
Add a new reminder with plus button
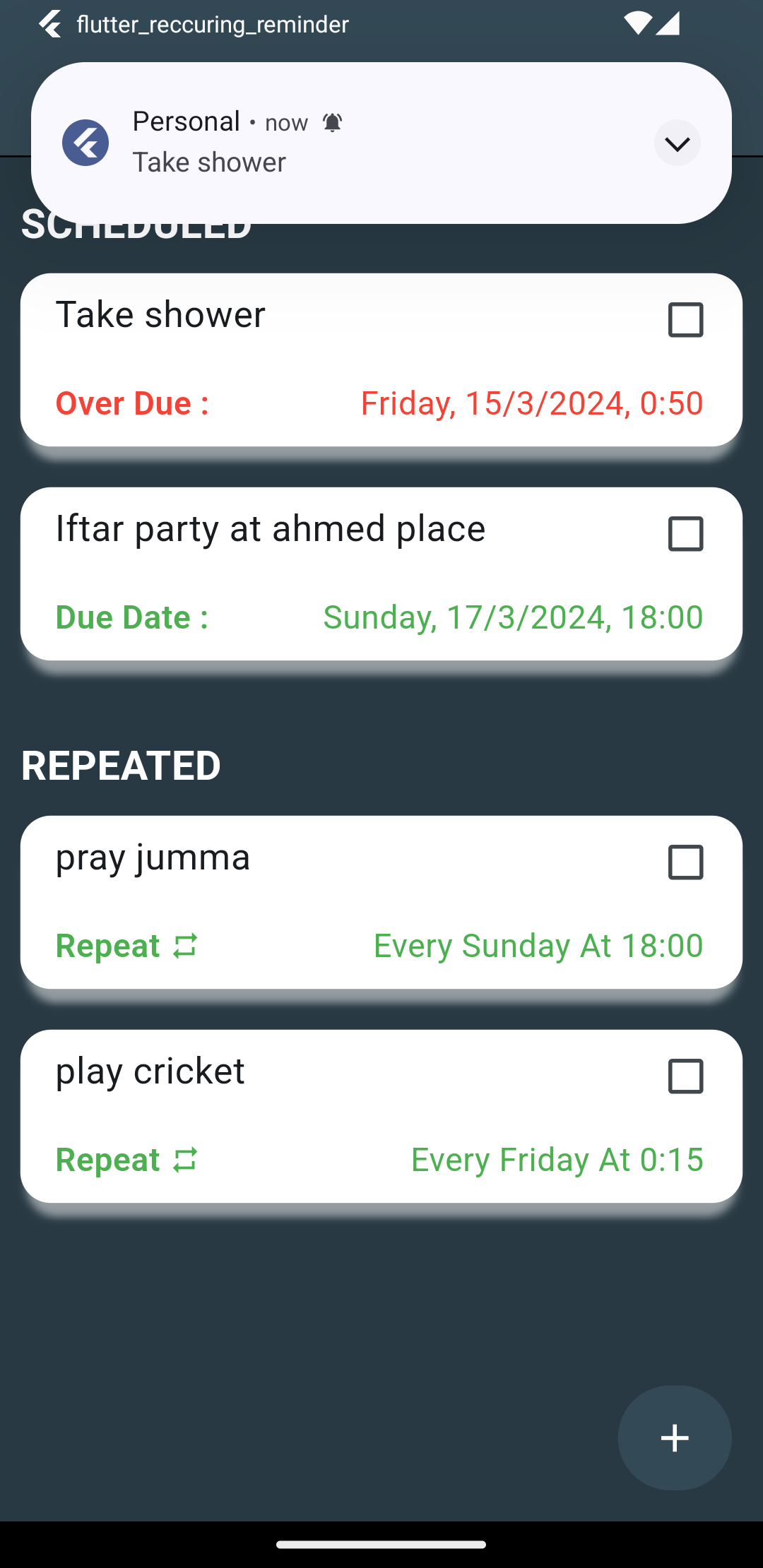coord(675,1438)
